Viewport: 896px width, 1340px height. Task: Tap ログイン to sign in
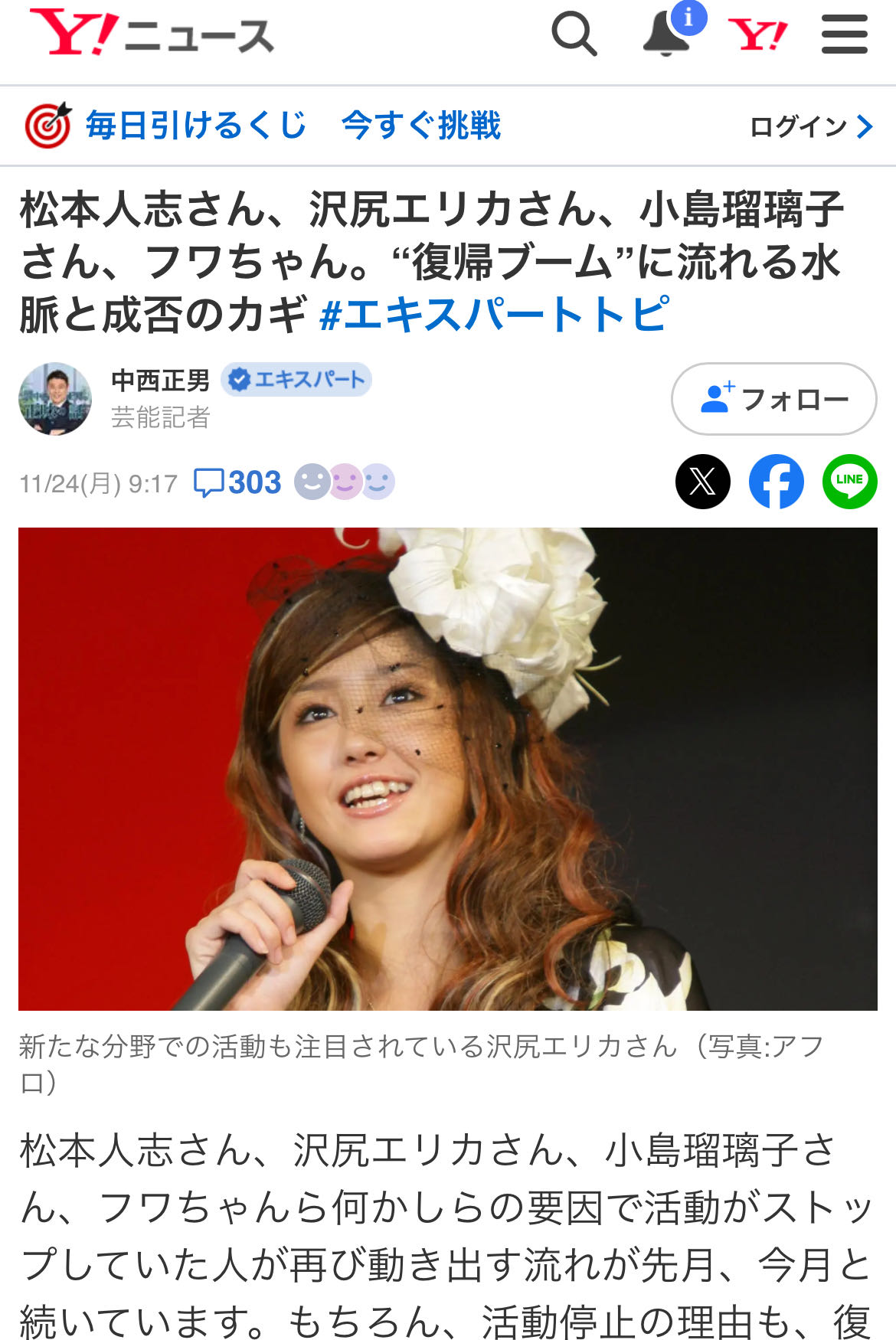pos(810,126)
